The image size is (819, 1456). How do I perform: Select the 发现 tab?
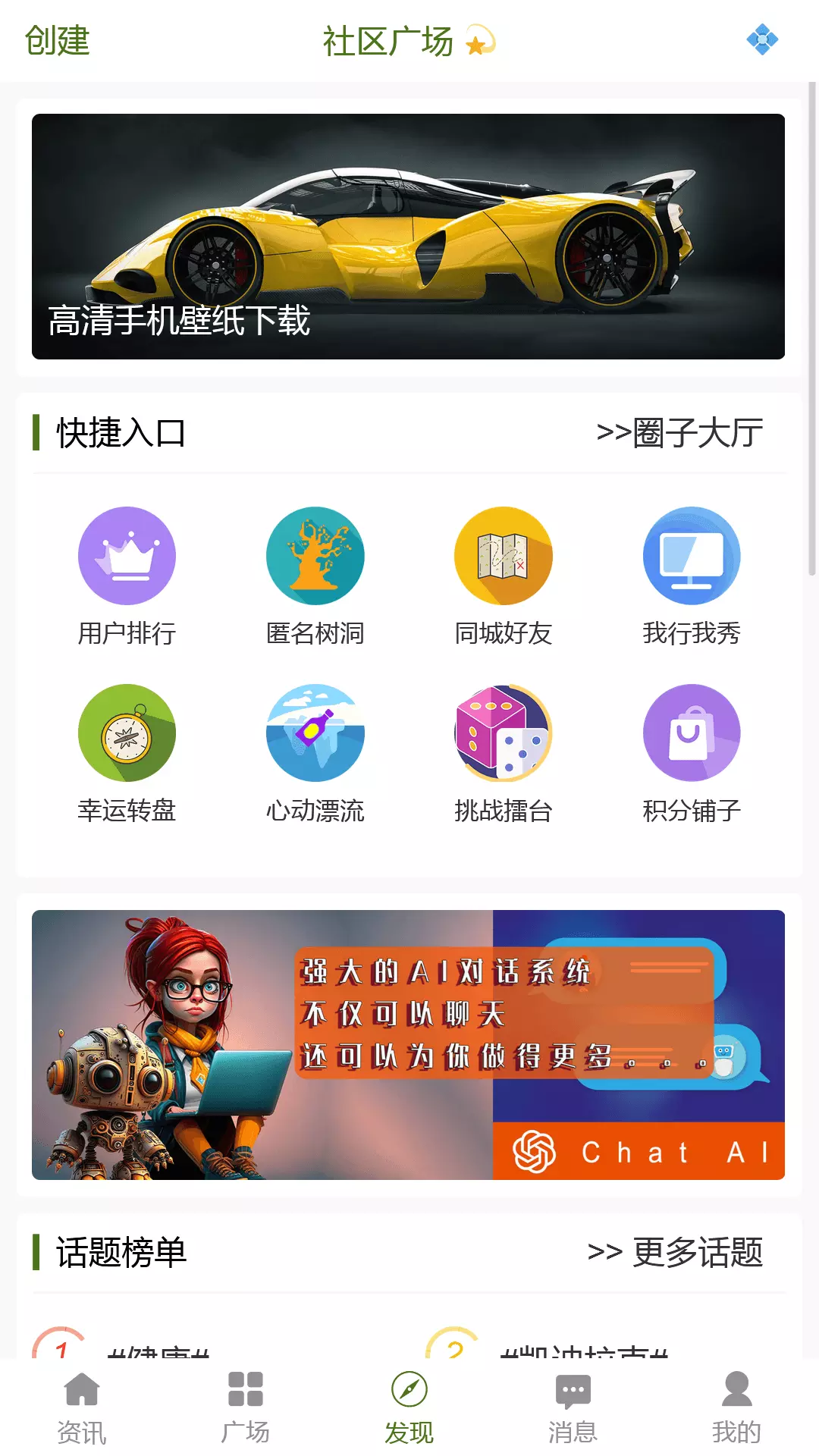409,1407
